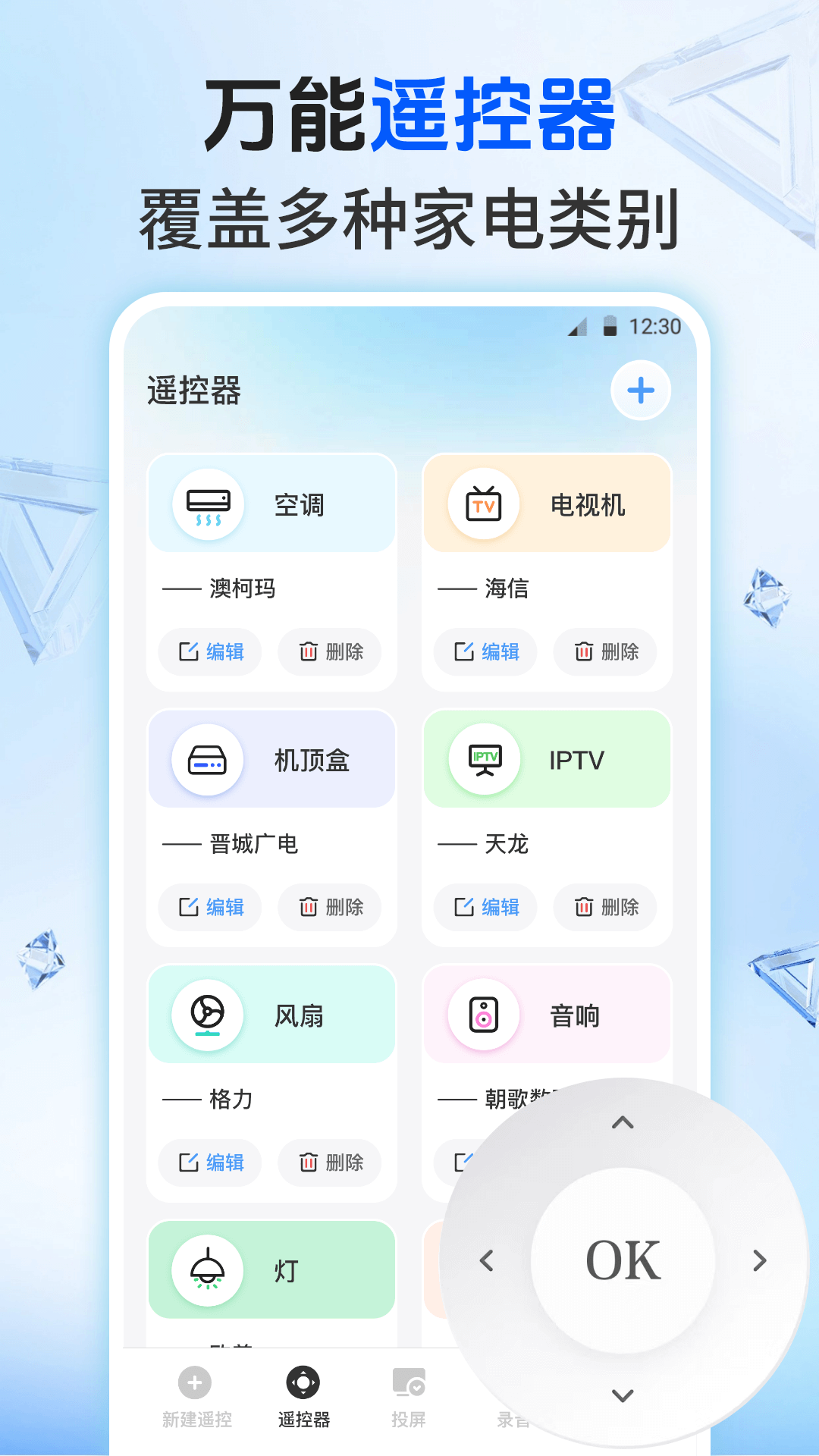The image size is (819, 1456).
Task: Tap the up arrow on the remote dial
Action: (x=623, y=1122)
